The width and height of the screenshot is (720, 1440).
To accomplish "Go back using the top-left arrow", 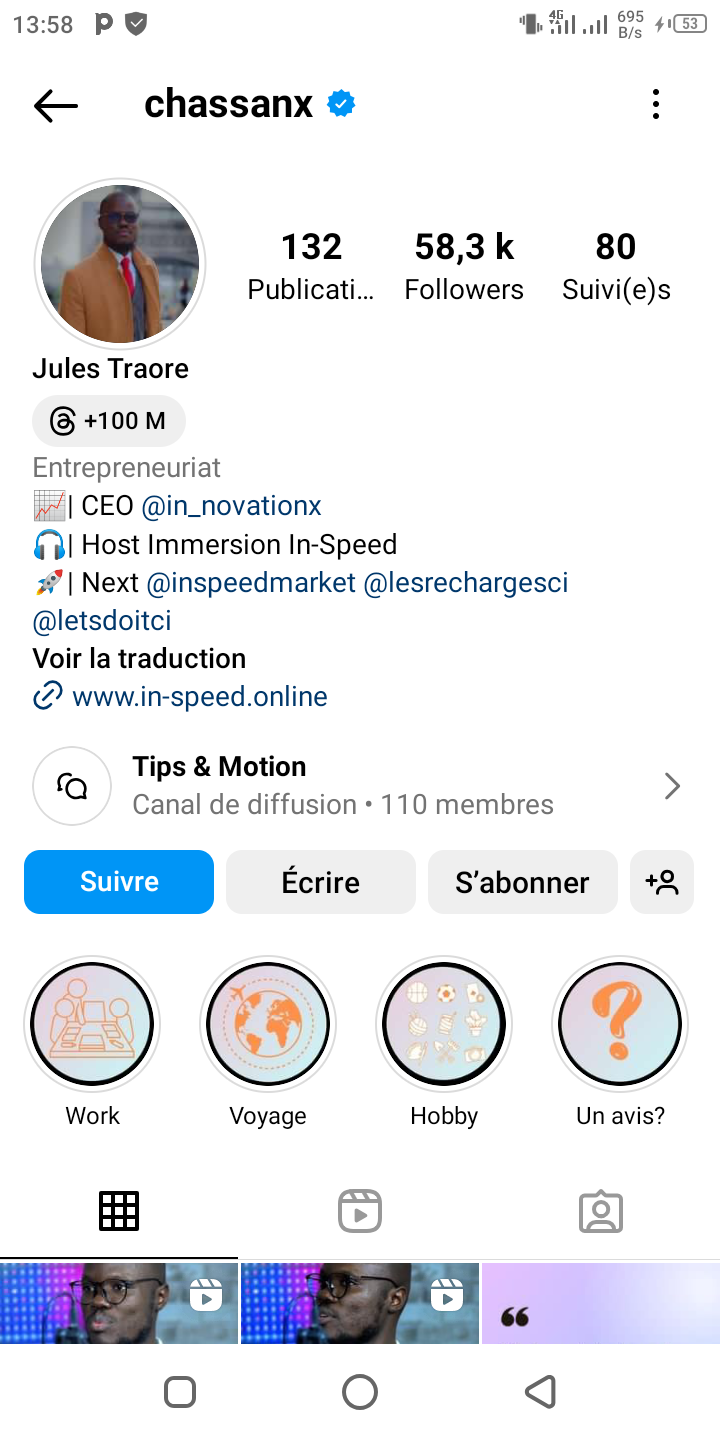I will (x=55, y=105).
